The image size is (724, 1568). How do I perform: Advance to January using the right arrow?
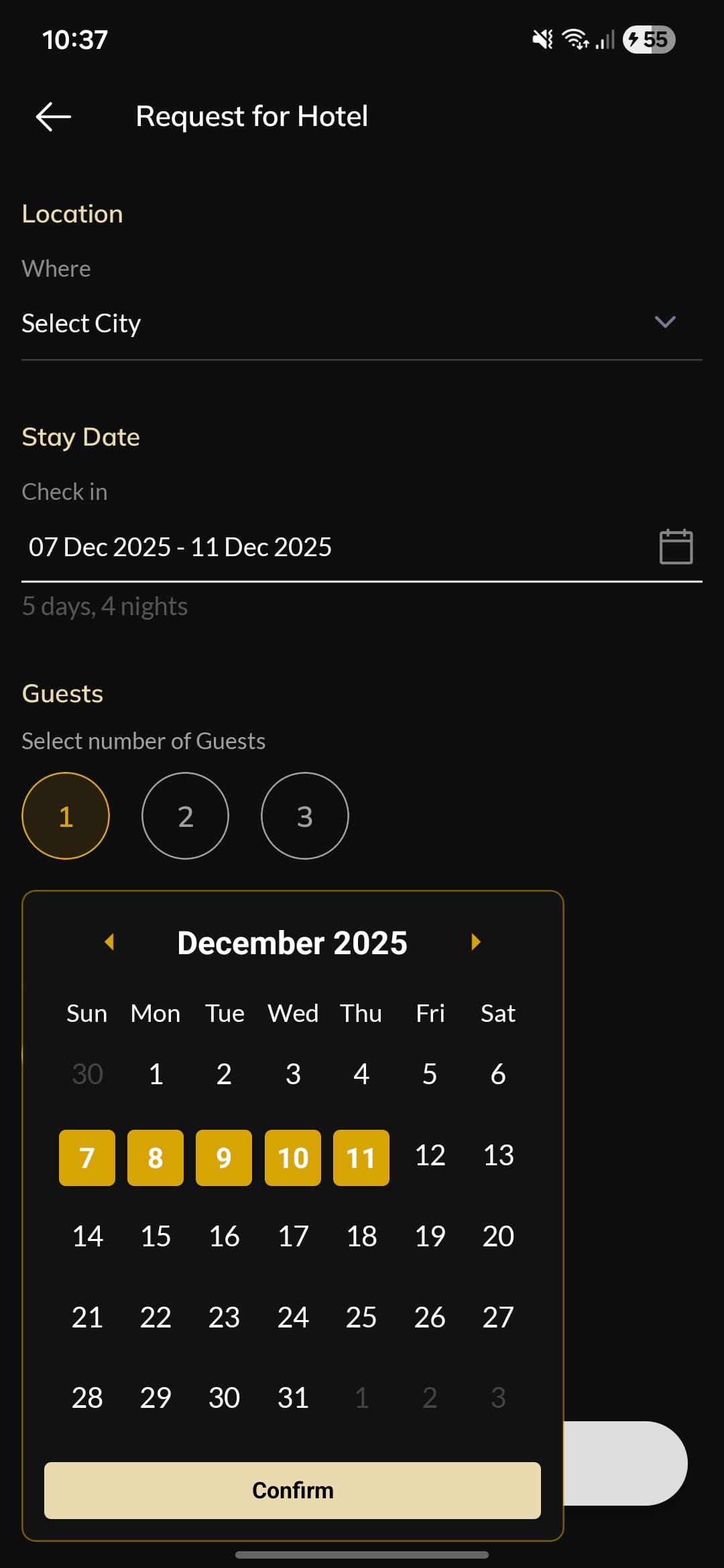(477, 941)
